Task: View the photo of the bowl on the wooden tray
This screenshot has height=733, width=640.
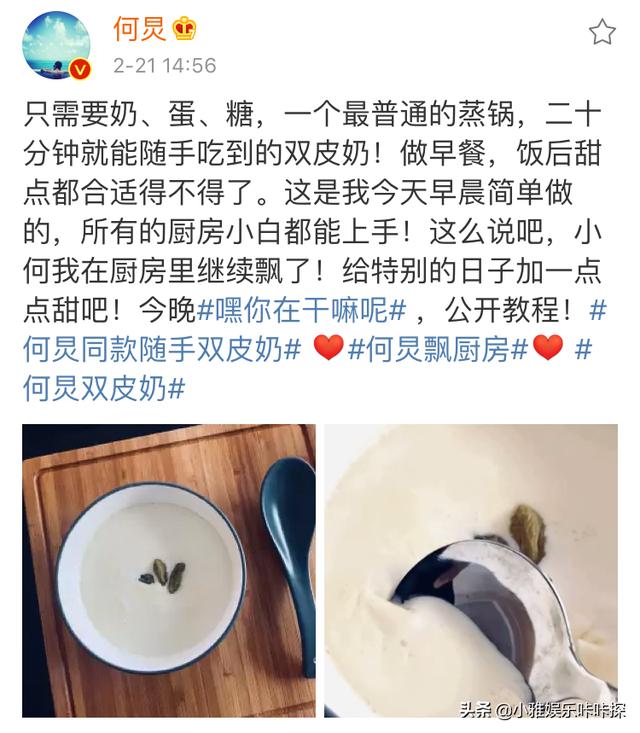Action: coord(168,570)
